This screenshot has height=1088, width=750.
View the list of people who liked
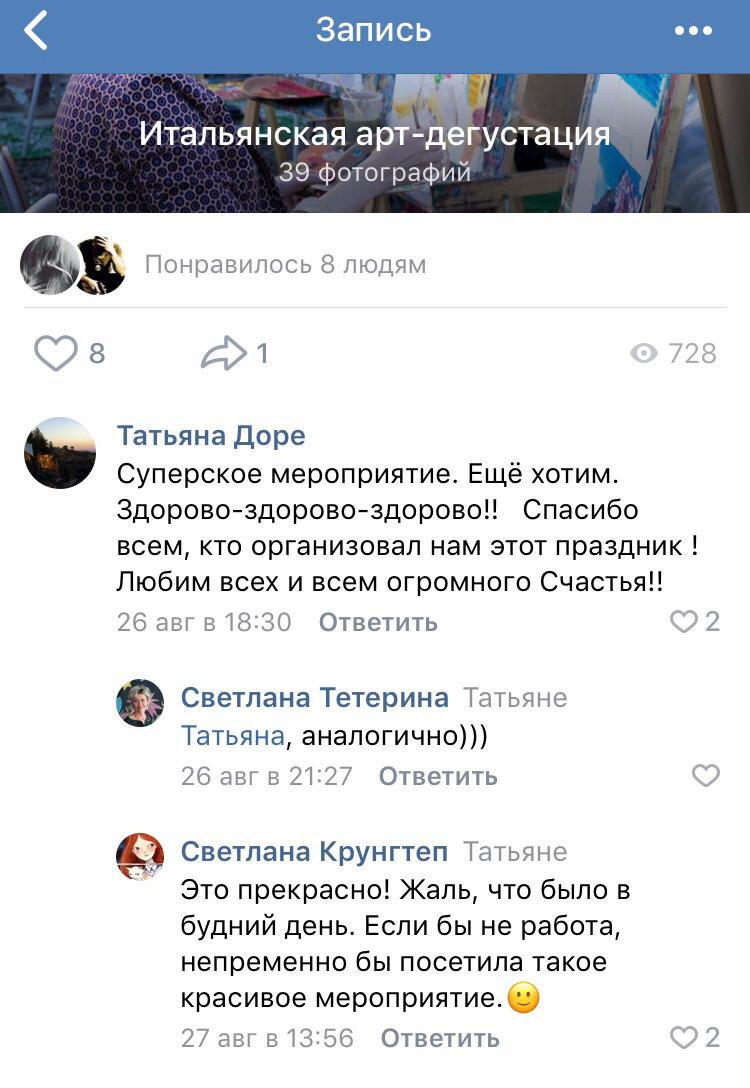285,264
